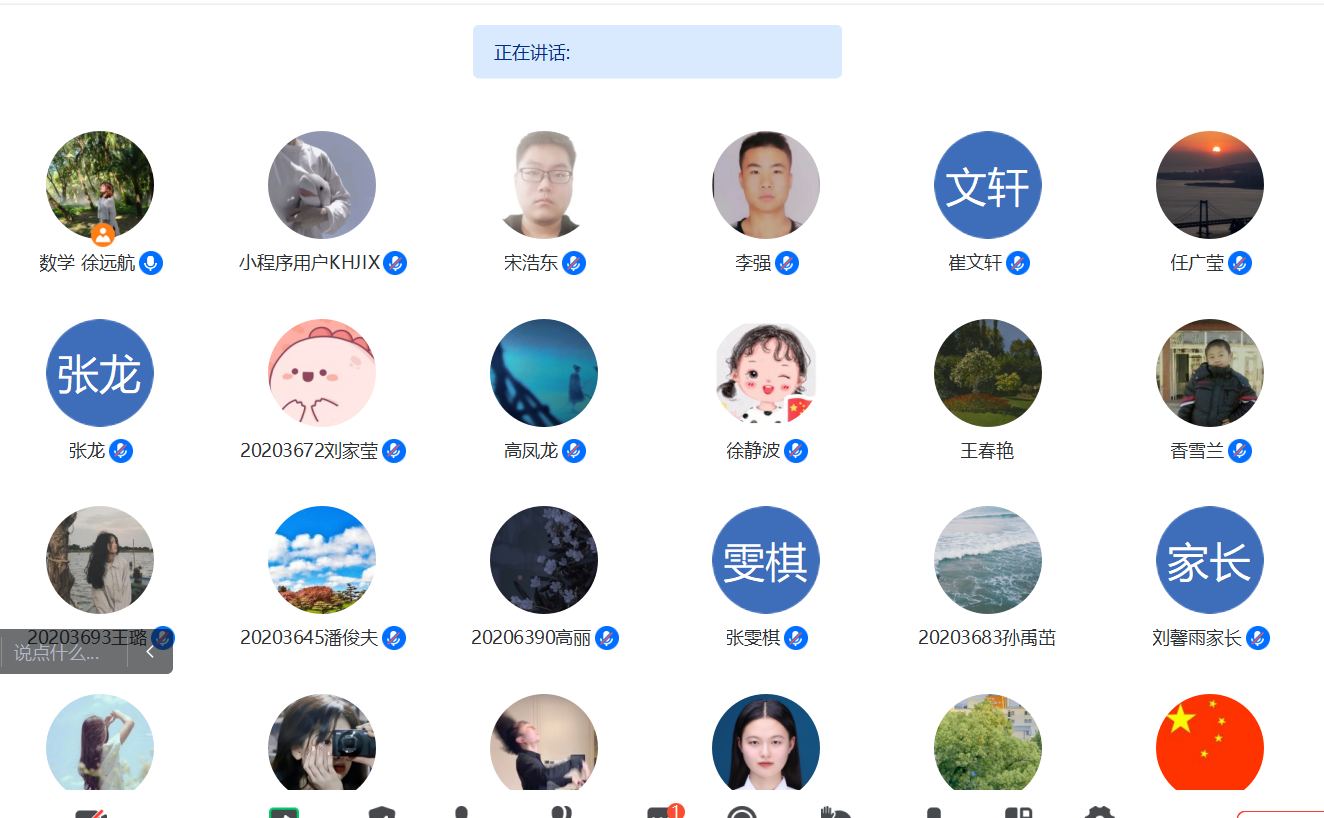Open host 徐远航's participant tile
Viewport: 1324px width, 818px height.
(100, 185)
